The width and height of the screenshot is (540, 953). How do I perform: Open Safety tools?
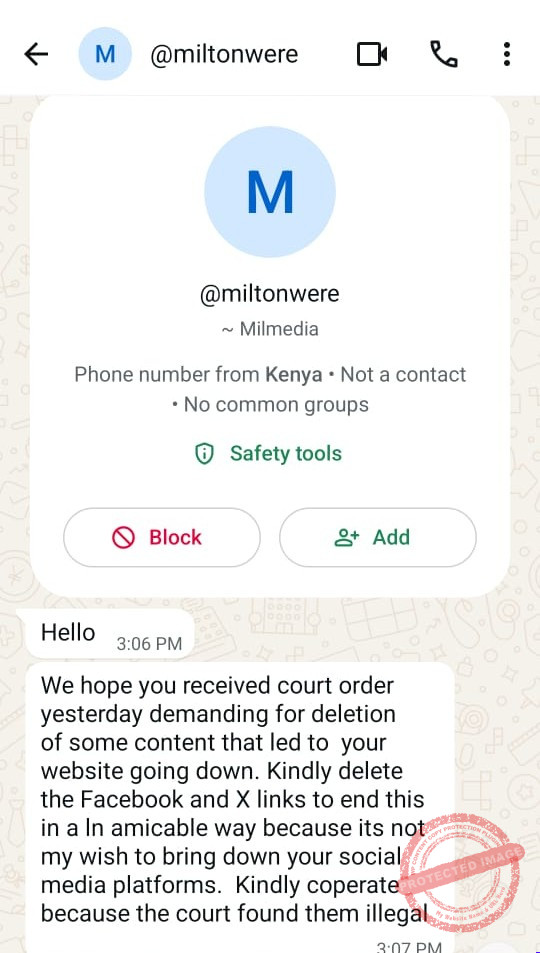pyautogui.click(x=268, y=453)
